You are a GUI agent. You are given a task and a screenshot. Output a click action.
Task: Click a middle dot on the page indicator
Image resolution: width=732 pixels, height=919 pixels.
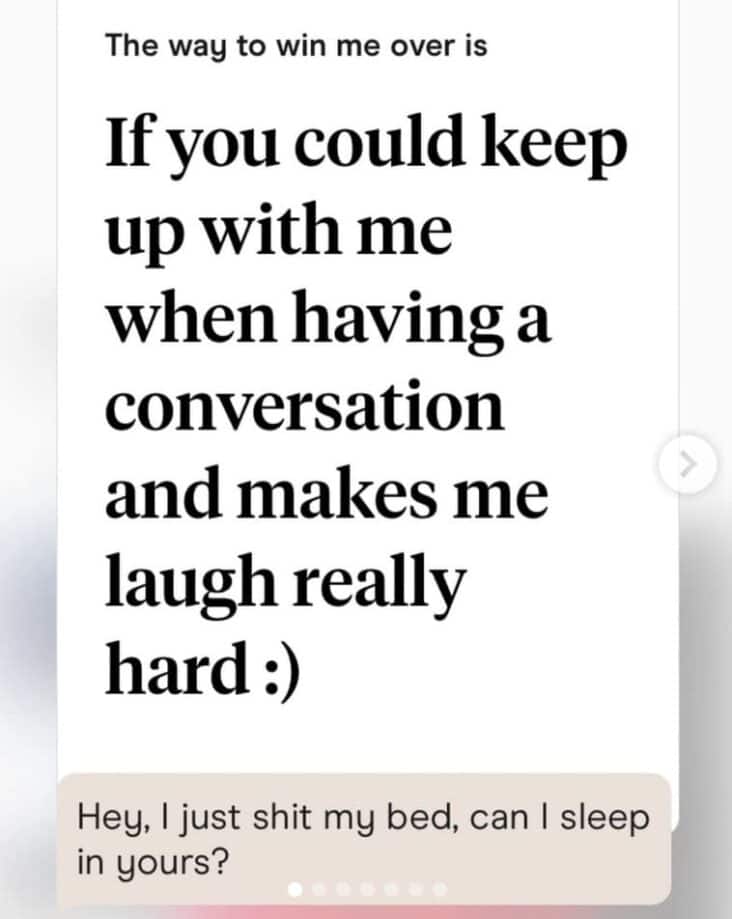tap(365, 888)
